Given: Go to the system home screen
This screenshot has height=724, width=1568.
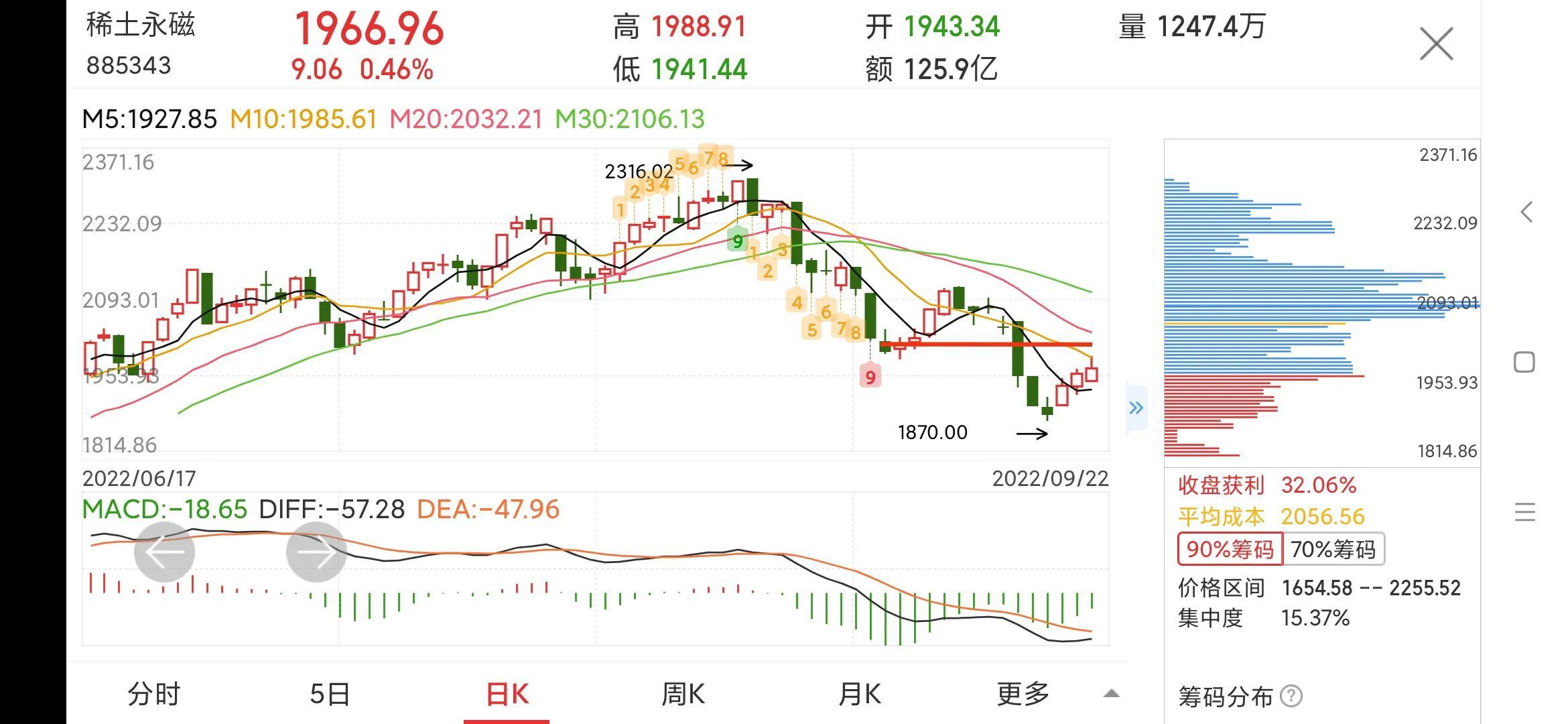Looking at the screenshot, I should click(x=1524, y=363).
